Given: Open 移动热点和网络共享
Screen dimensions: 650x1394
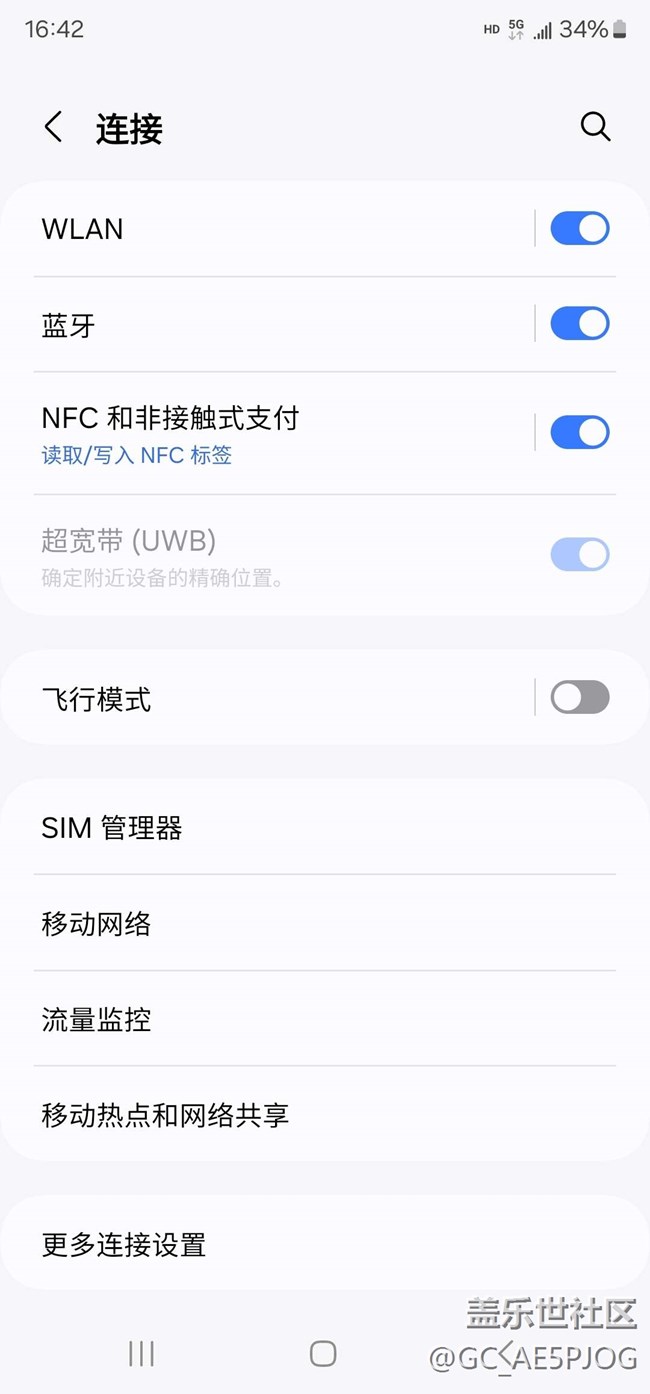Looking at the screenshot, I should click(x=325, y=1115).
